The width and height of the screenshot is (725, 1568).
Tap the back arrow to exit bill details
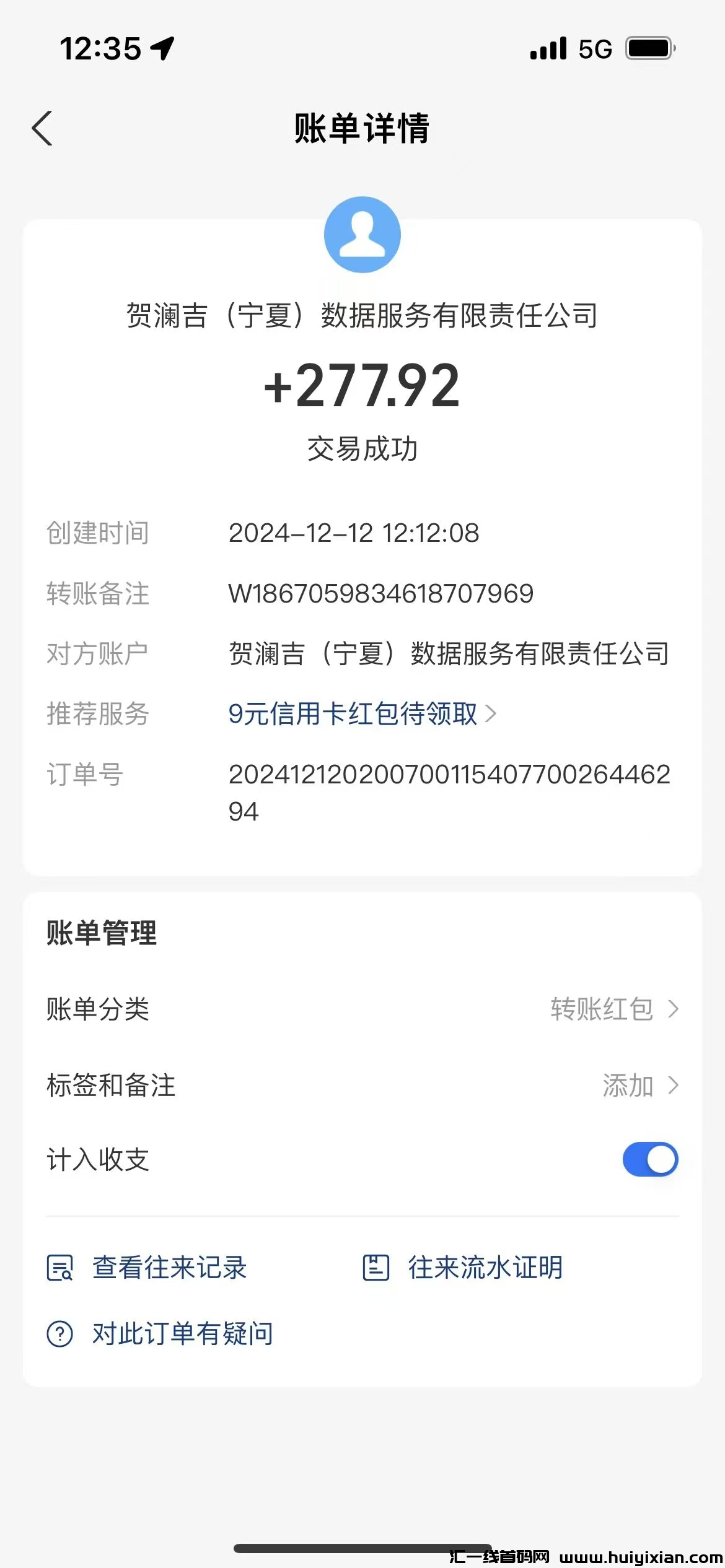click(x=42, y=129)
